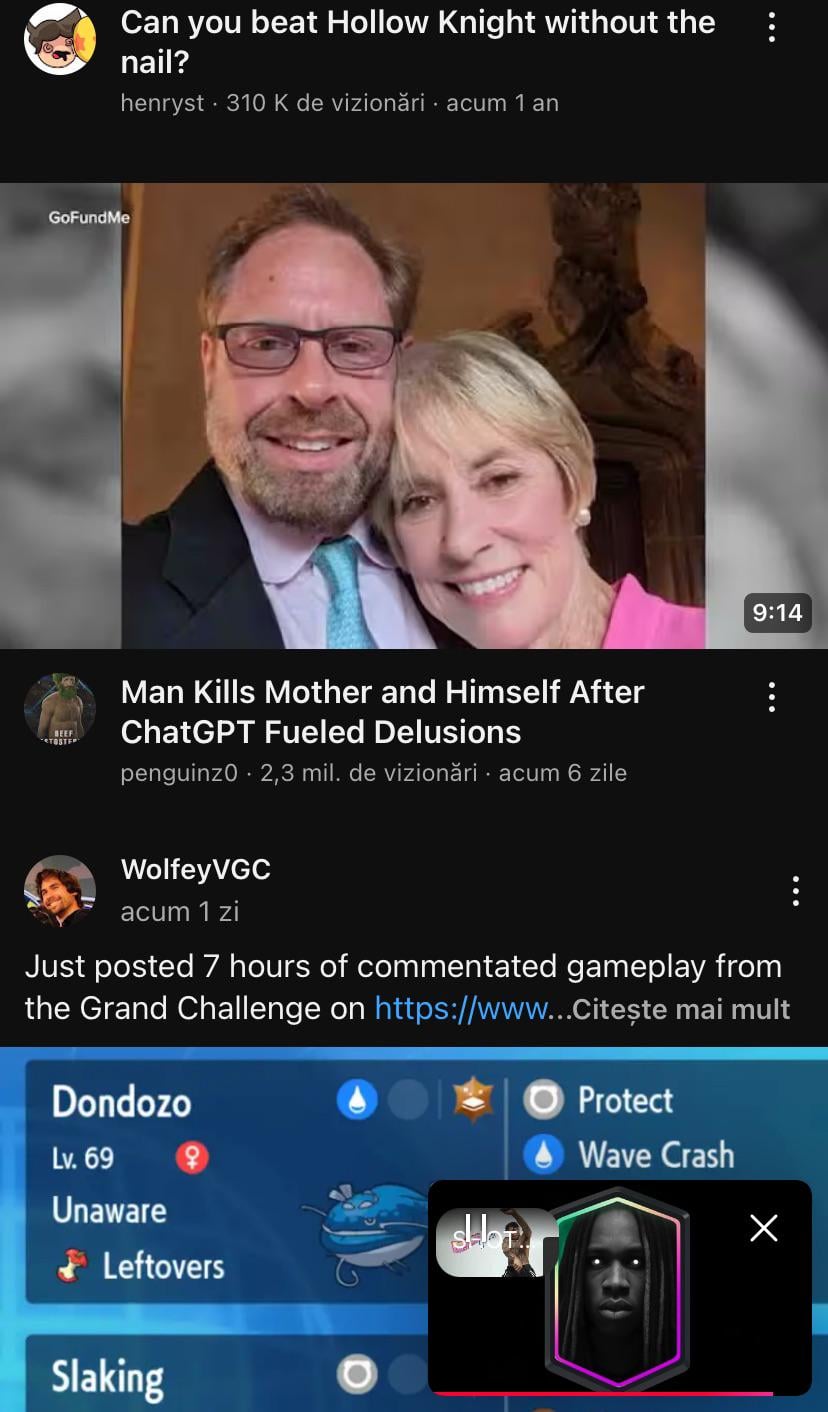Image resolution: width=828 pixels, height=1412 pixels.
Task: Open options for the penguinz0 video
Action: click(x=771, y=697)
